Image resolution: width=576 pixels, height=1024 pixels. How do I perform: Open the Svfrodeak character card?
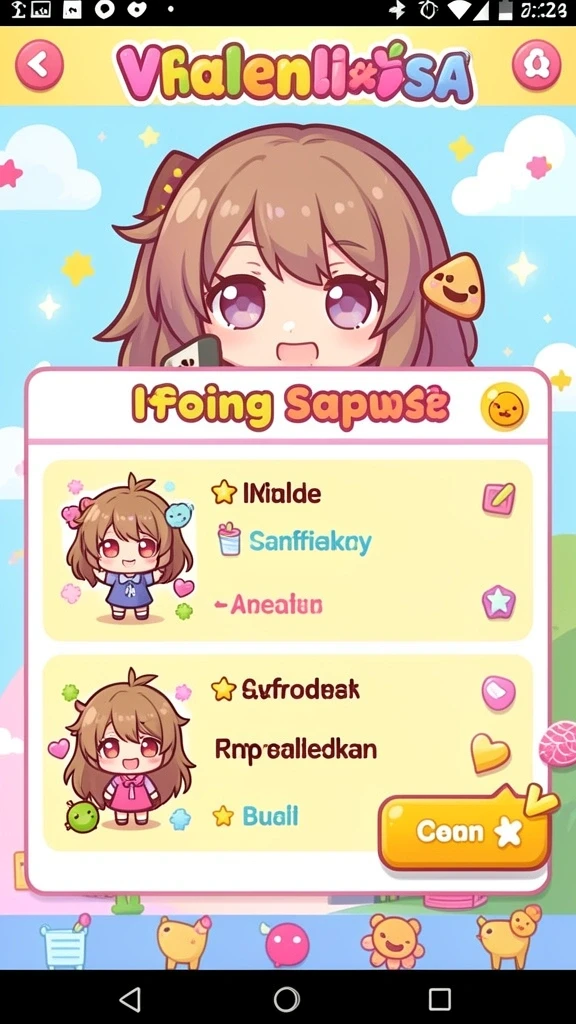[287, 752]
